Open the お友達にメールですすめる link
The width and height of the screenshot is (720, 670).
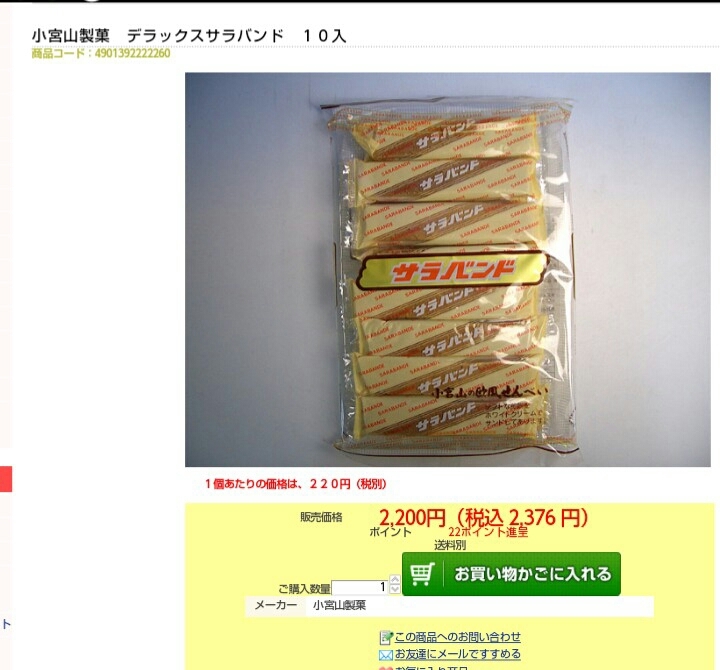pyautogui.click(x=457, y=654)
